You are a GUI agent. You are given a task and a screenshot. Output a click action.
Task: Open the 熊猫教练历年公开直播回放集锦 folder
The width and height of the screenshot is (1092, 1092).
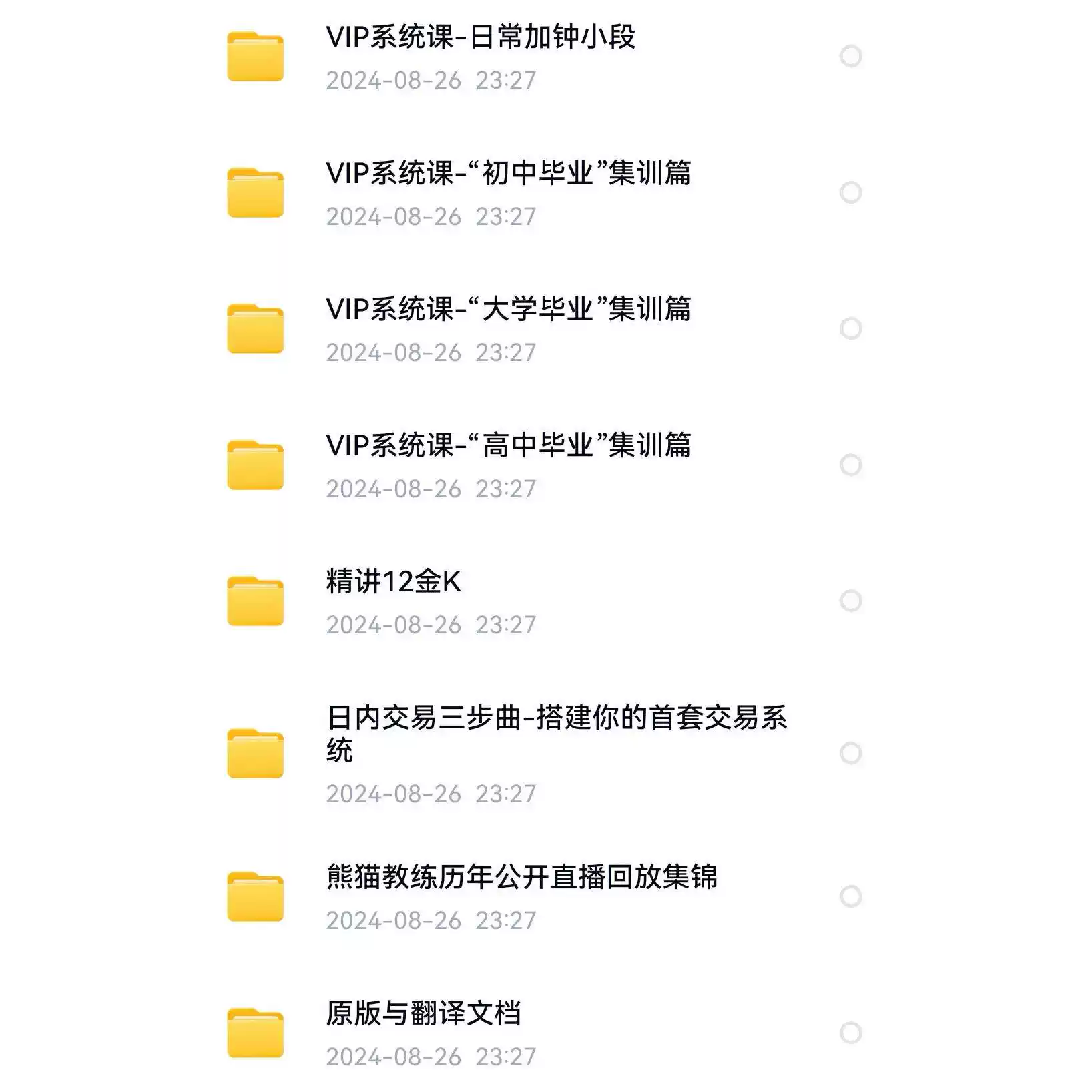tap(521, 878)
